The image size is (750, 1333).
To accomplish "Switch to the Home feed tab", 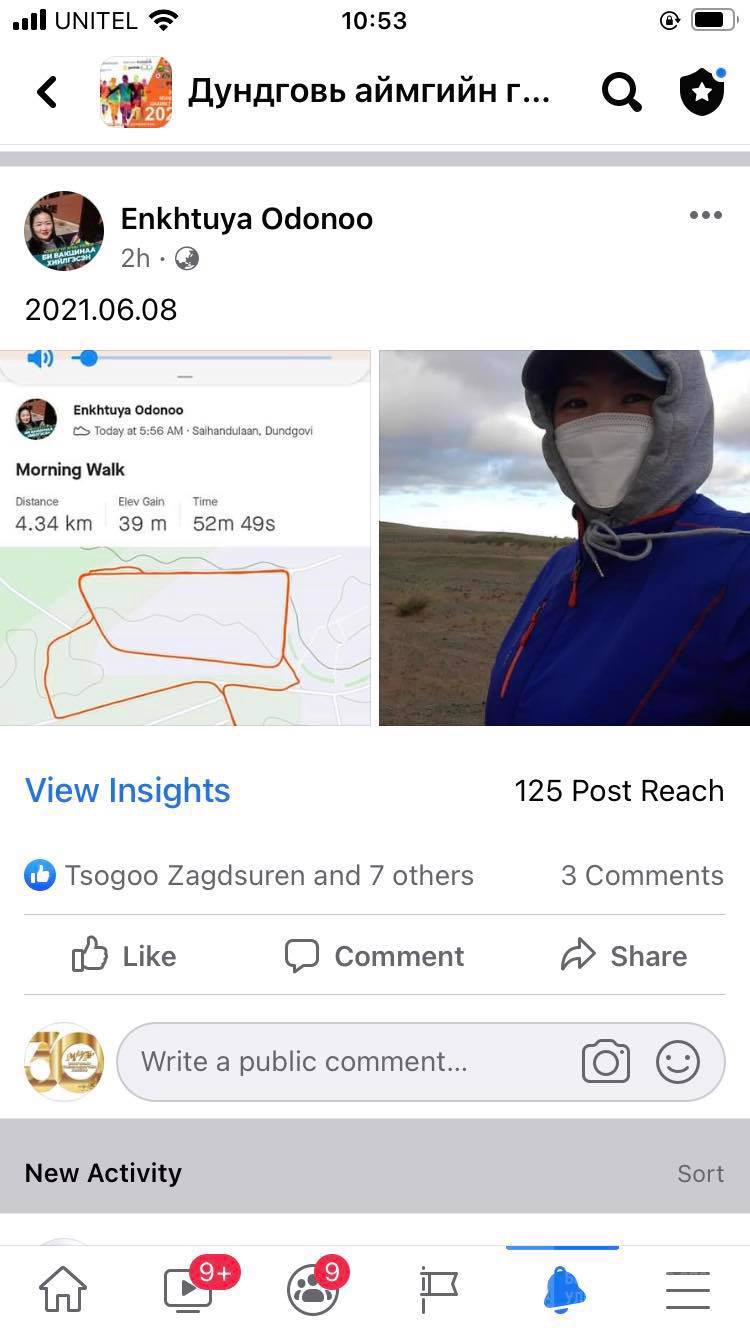I will point(62,1290).
